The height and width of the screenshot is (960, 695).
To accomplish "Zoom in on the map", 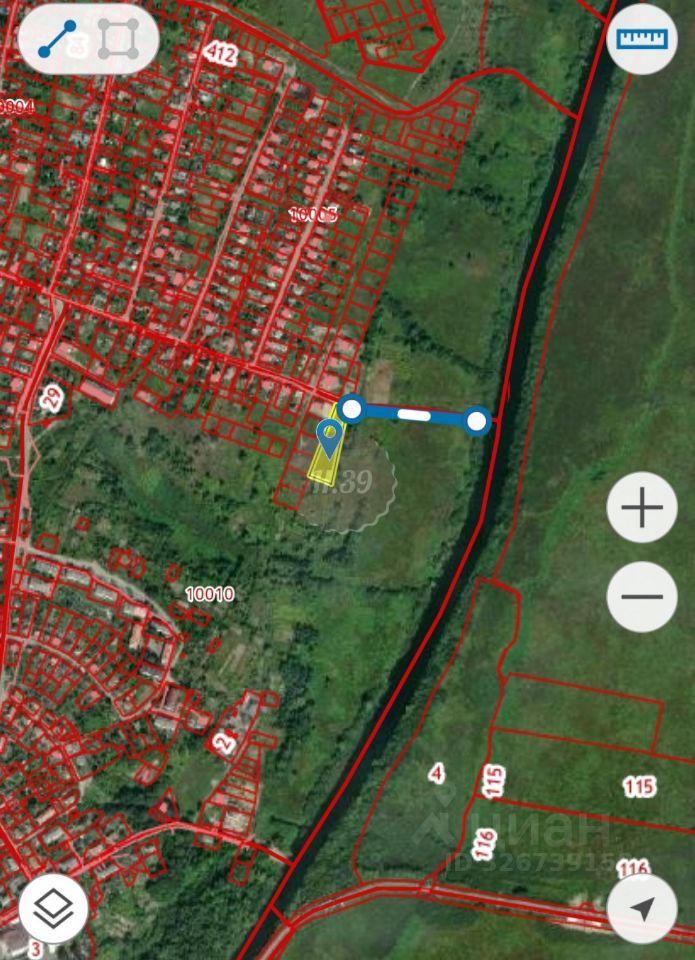I will click(642, 508).
